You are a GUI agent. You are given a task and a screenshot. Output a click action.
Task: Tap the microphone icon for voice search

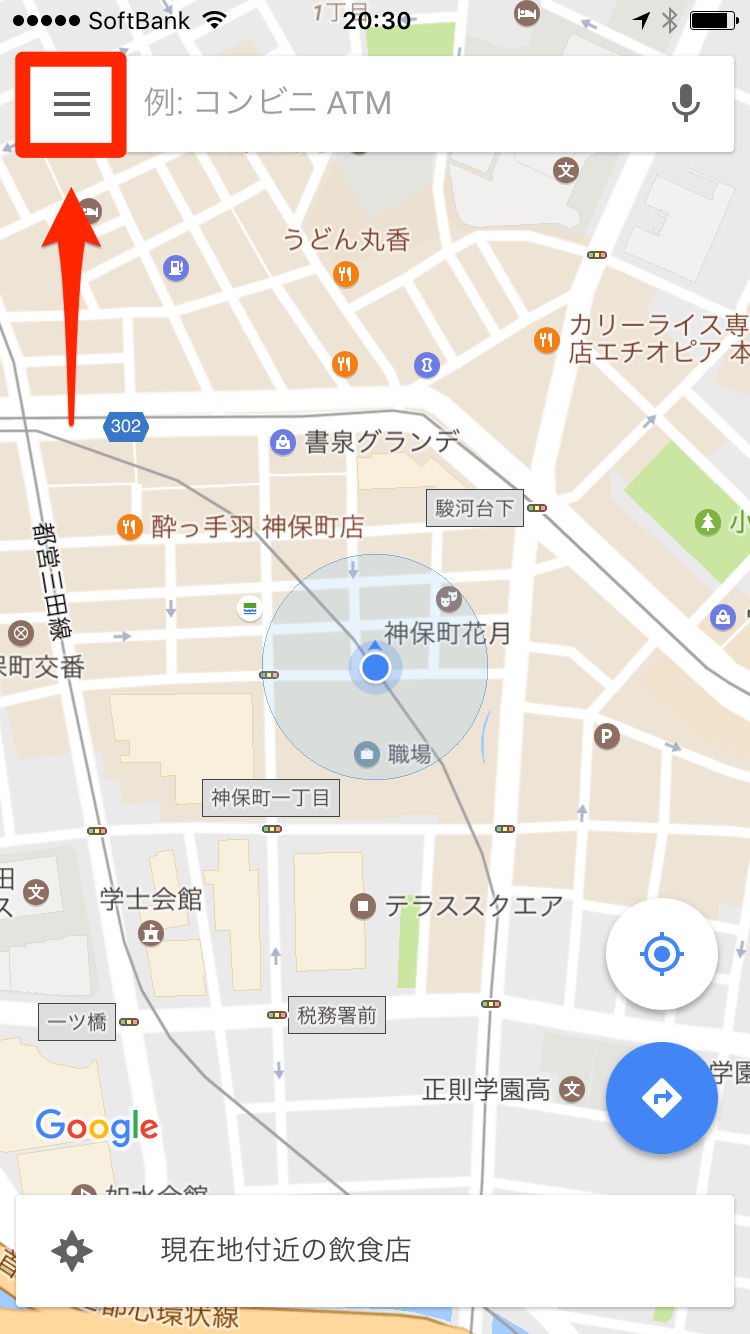pyautogui.click(x=686, y=103)
